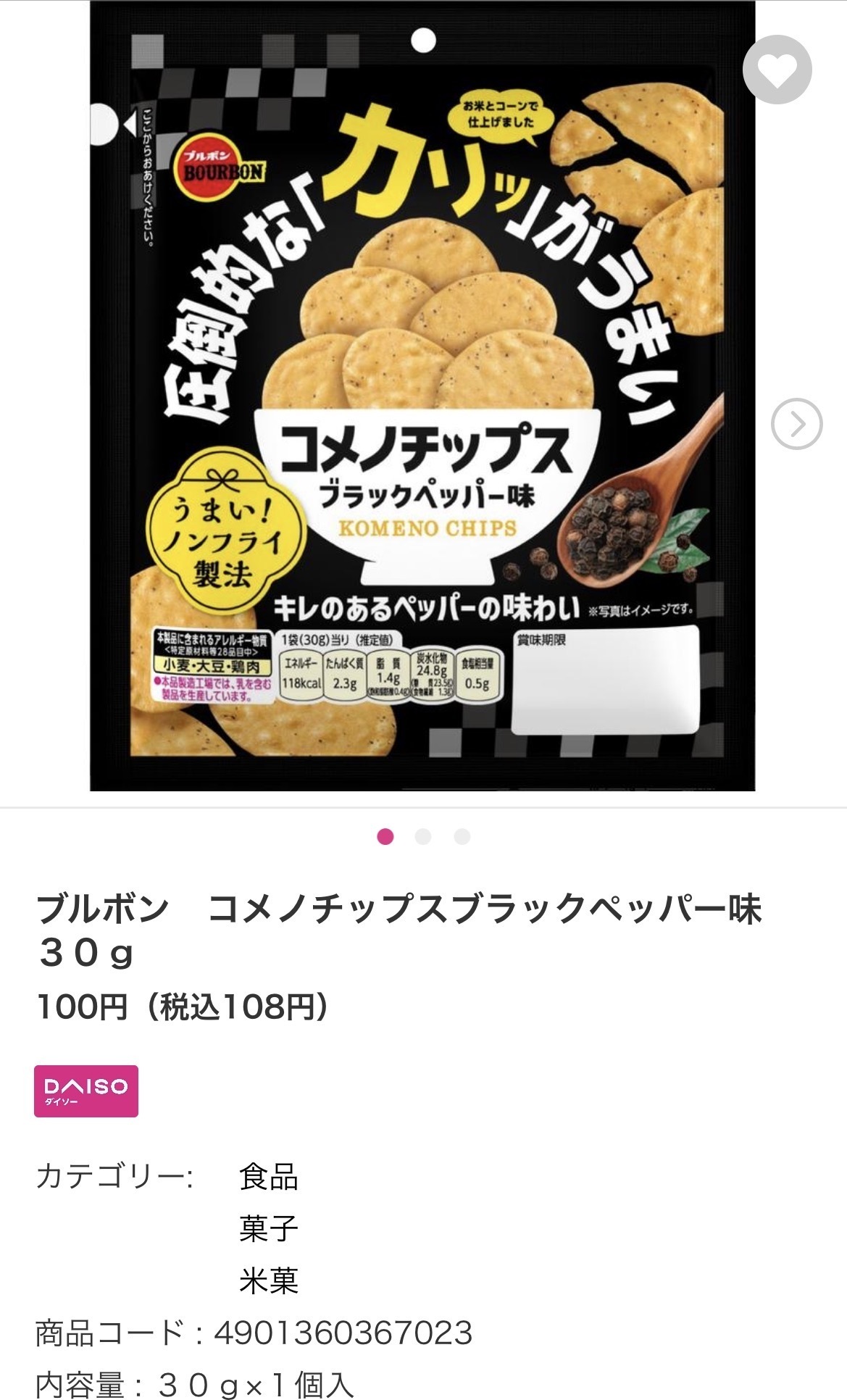The height and width of the screenshot is (1400, 847).
Task: Open the 食品 category
Action: tap(269, 1177)
